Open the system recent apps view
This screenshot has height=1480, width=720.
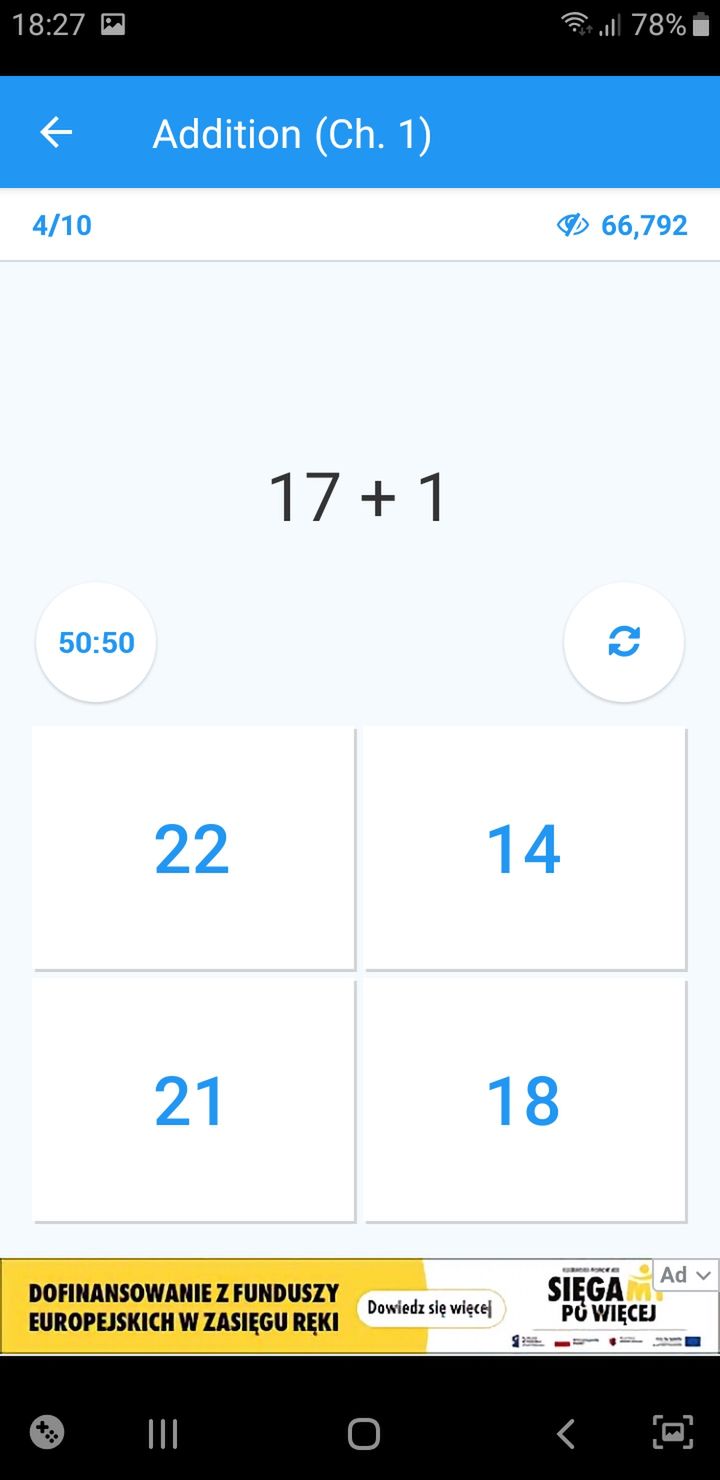[163, 1434]
